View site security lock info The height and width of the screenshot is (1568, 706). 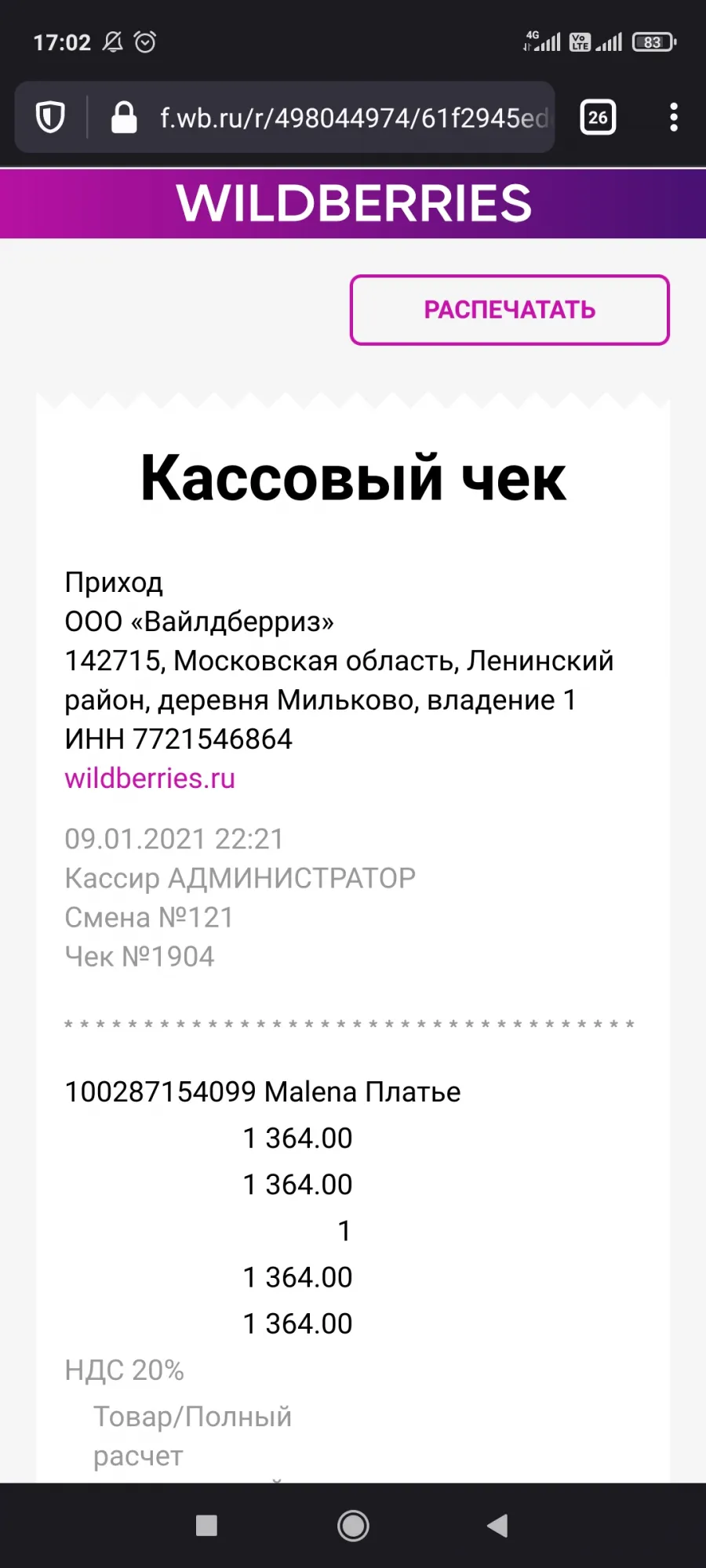pos(124,118)
